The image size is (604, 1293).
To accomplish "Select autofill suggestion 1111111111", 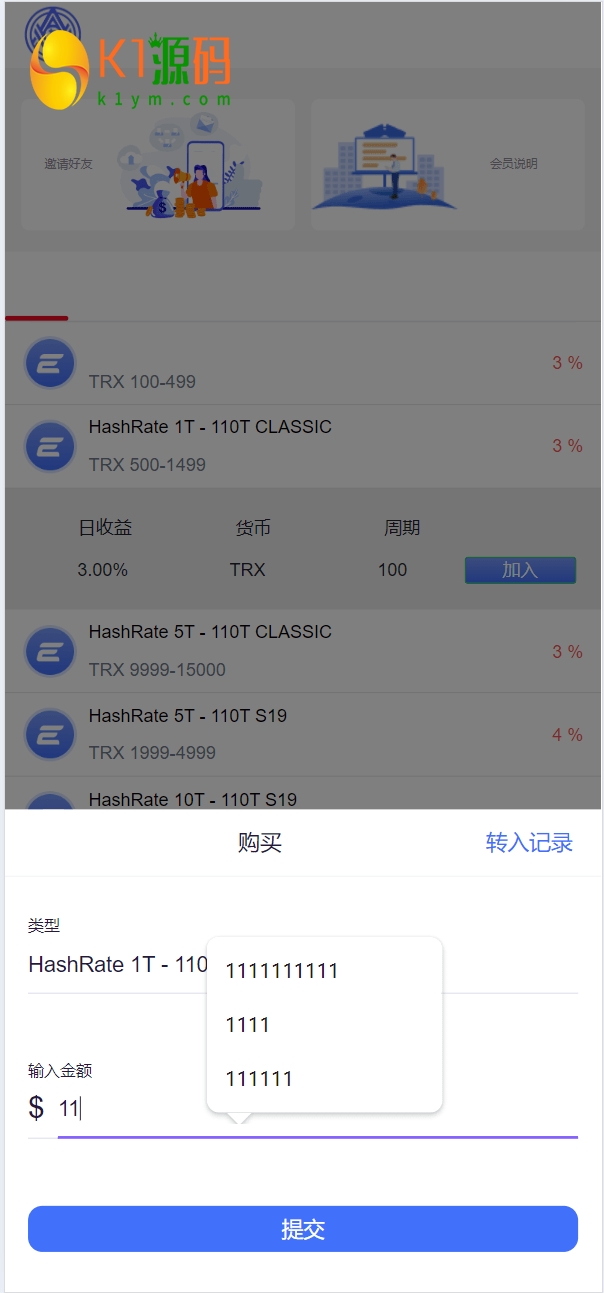I will pos(283,971).
